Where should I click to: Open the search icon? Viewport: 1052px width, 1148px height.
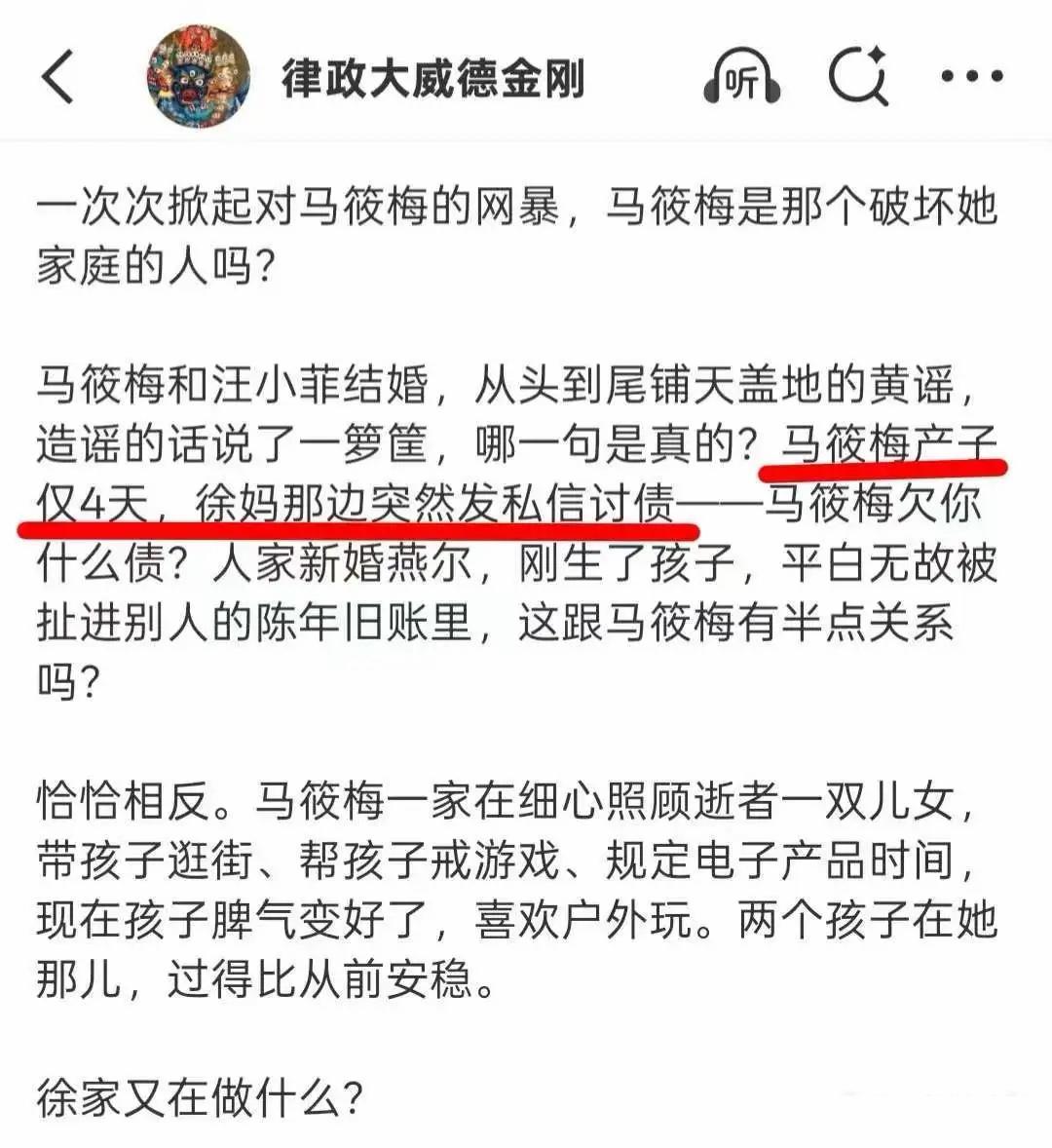click(857, 76)
